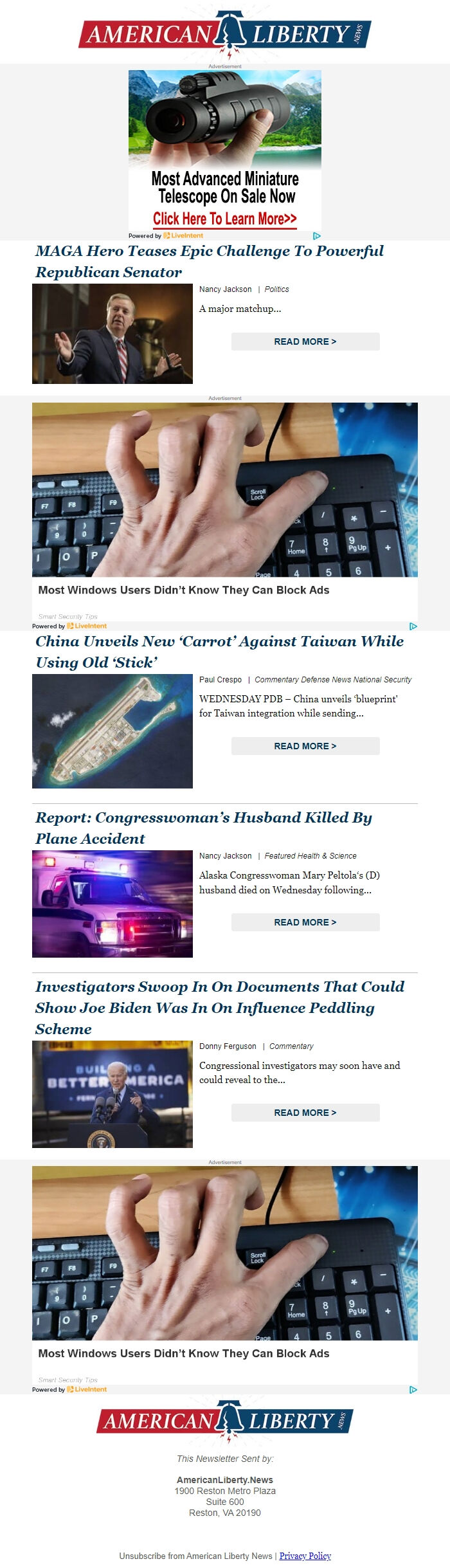The height and width of the screenshot is (1568, 450).
Task: Open READ MORE for the China Taiwan article
Action: coord(305,746)
